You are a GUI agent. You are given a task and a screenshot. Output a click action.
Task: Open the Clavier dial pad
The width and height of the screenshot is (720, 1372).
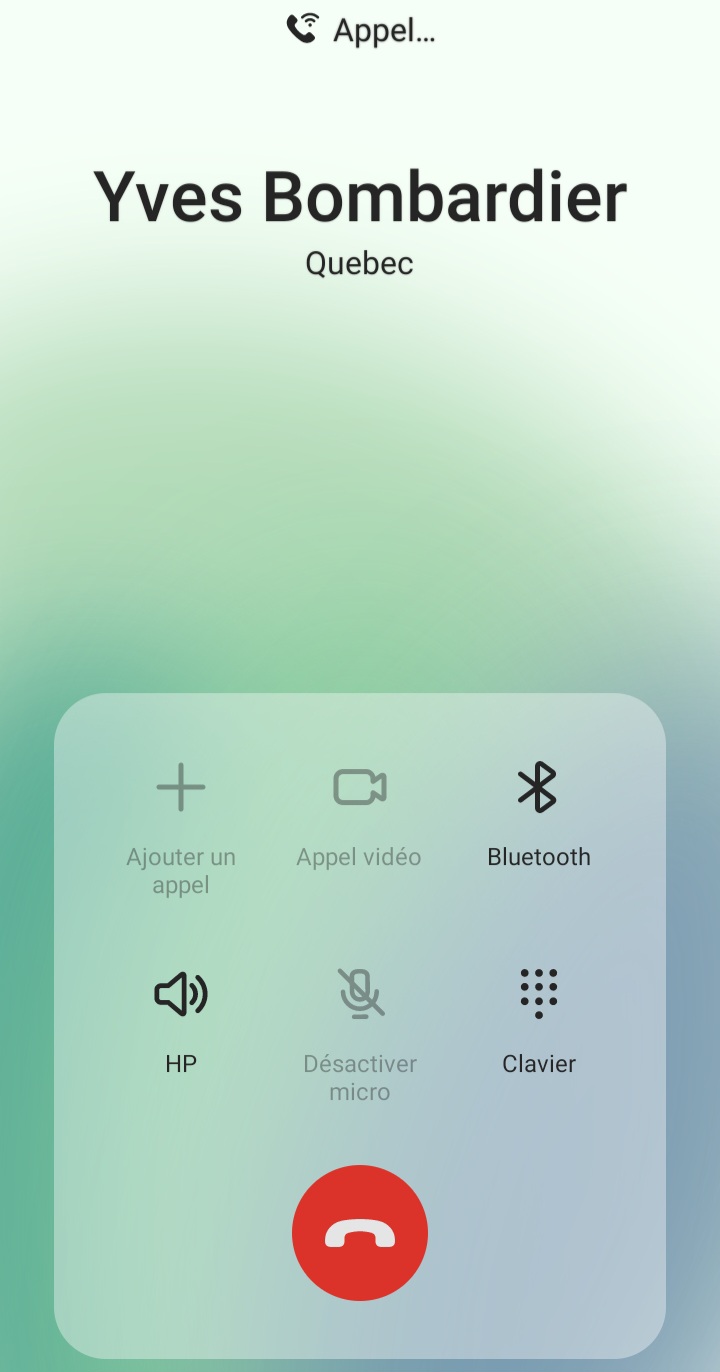point(539,1019)
